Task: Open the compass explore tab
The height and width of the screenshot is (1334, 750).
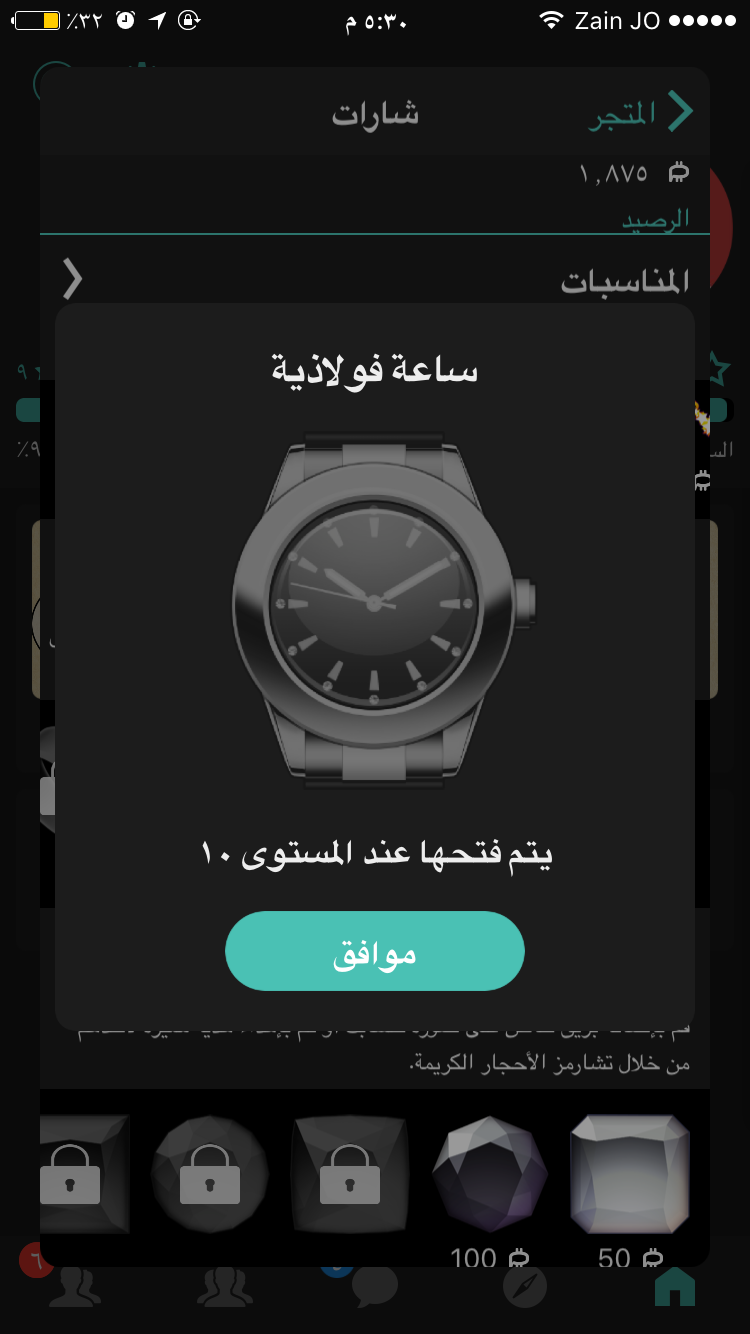Action: pos(525,1287)
